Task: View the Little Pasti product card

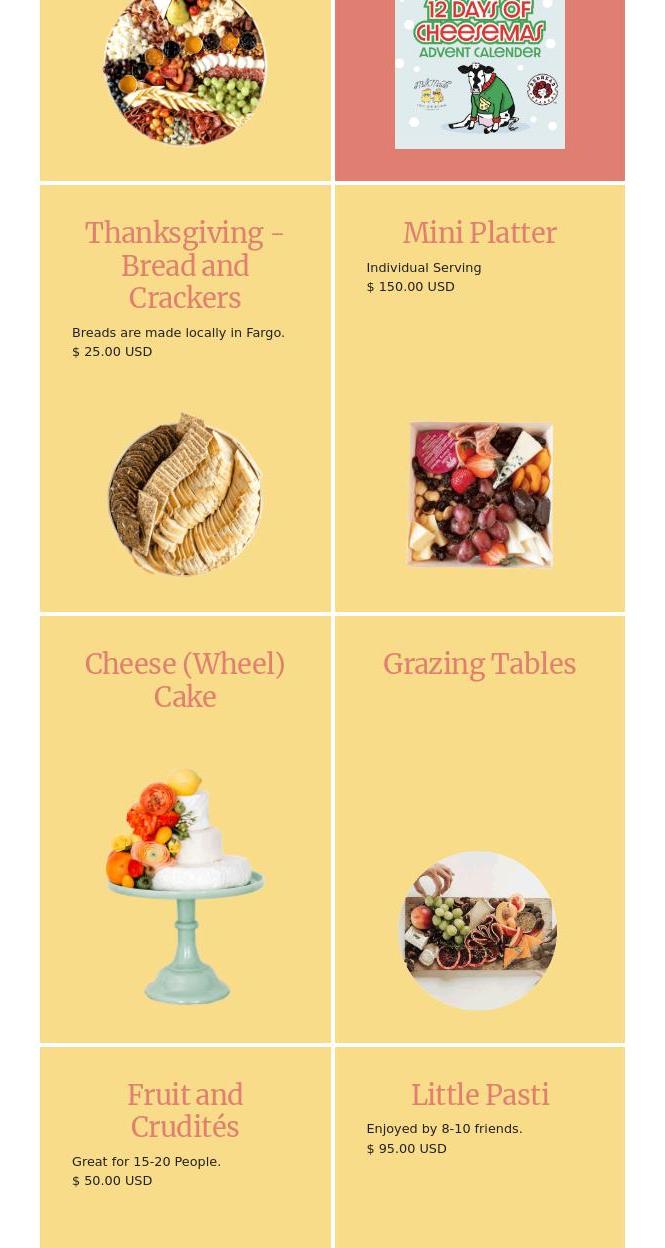Action: 480,1147
